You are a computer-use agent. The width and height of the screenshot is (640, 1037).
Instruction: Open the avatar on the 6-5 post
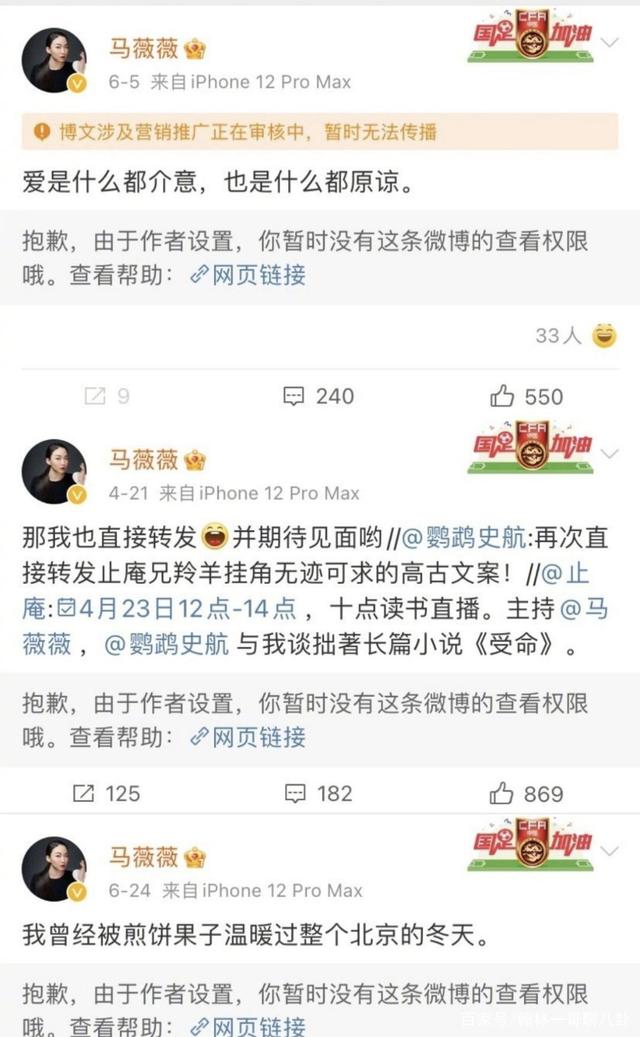click(53, 60)
